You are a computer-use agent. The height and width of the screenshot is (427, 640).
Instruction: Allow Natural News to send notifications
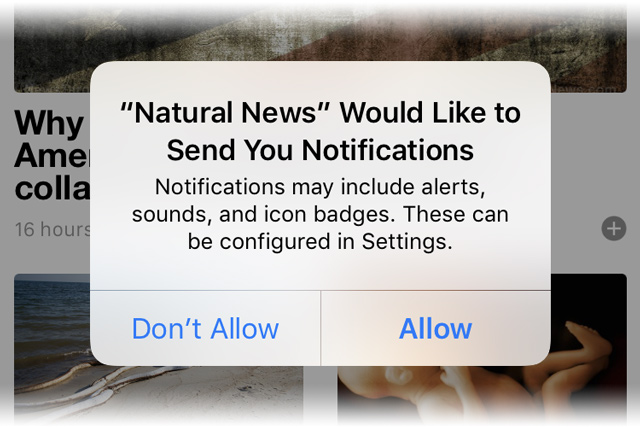435,328
